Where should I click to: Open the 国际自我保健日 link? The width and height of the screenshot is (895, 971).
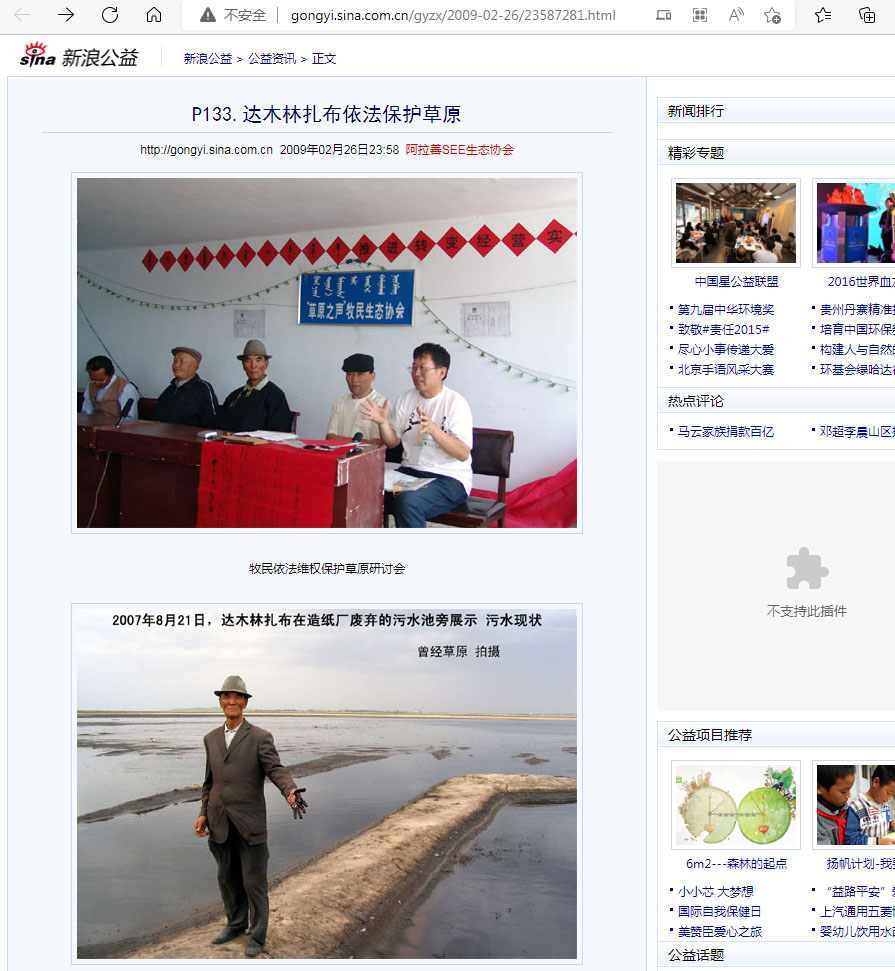point(720,912)
